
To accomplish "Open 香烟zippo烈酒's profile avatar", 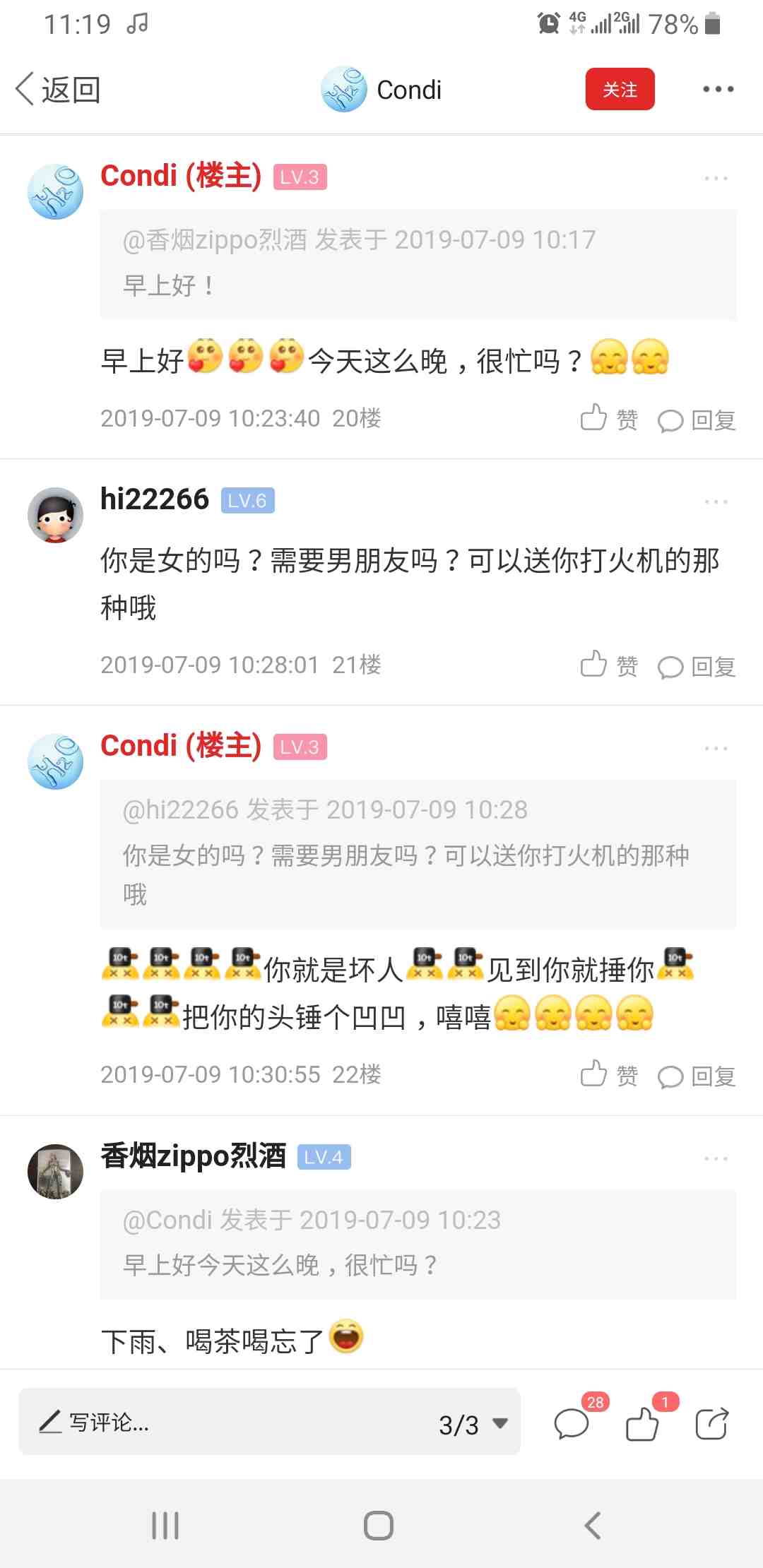I will [x=55, y=1172].
